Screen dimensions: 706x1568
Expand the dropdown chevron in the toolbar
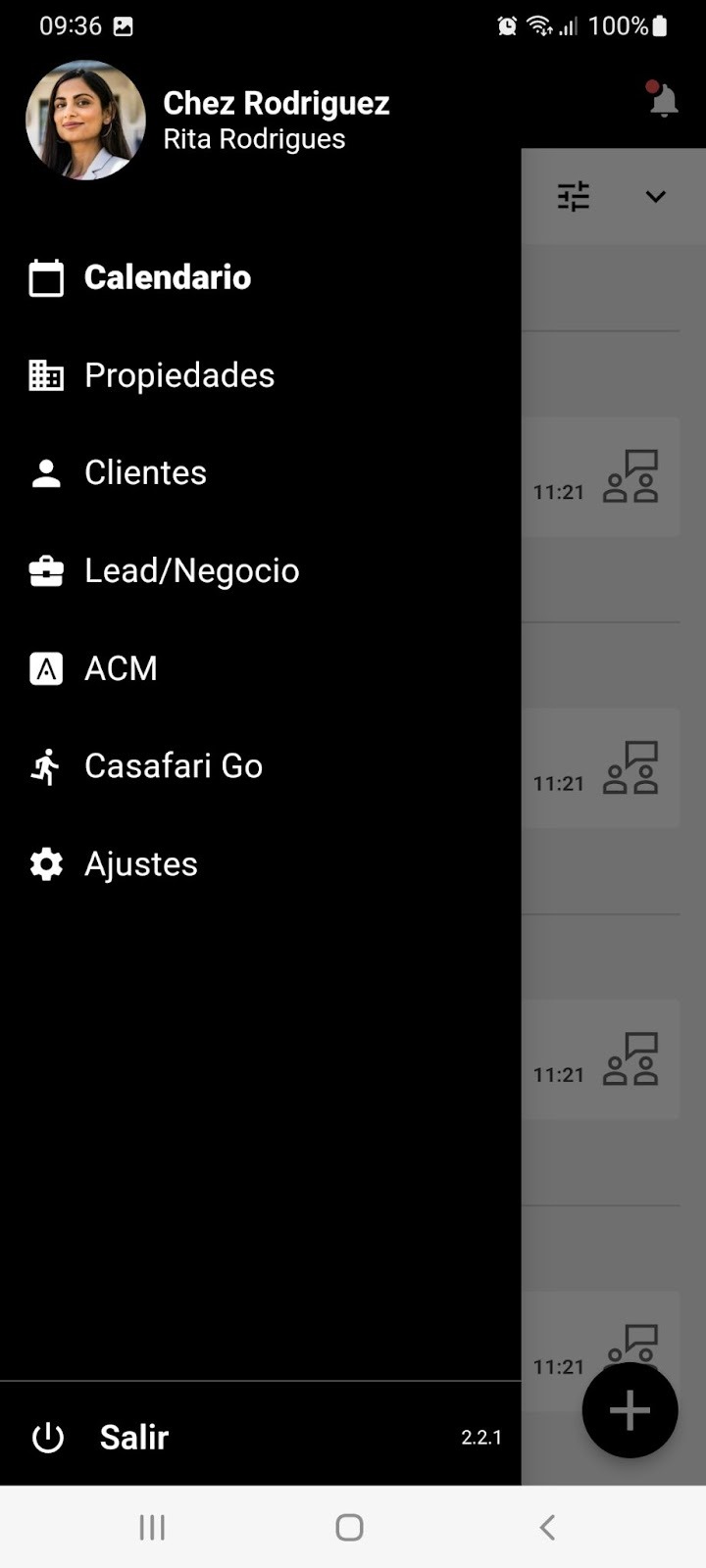coord(656,196)
